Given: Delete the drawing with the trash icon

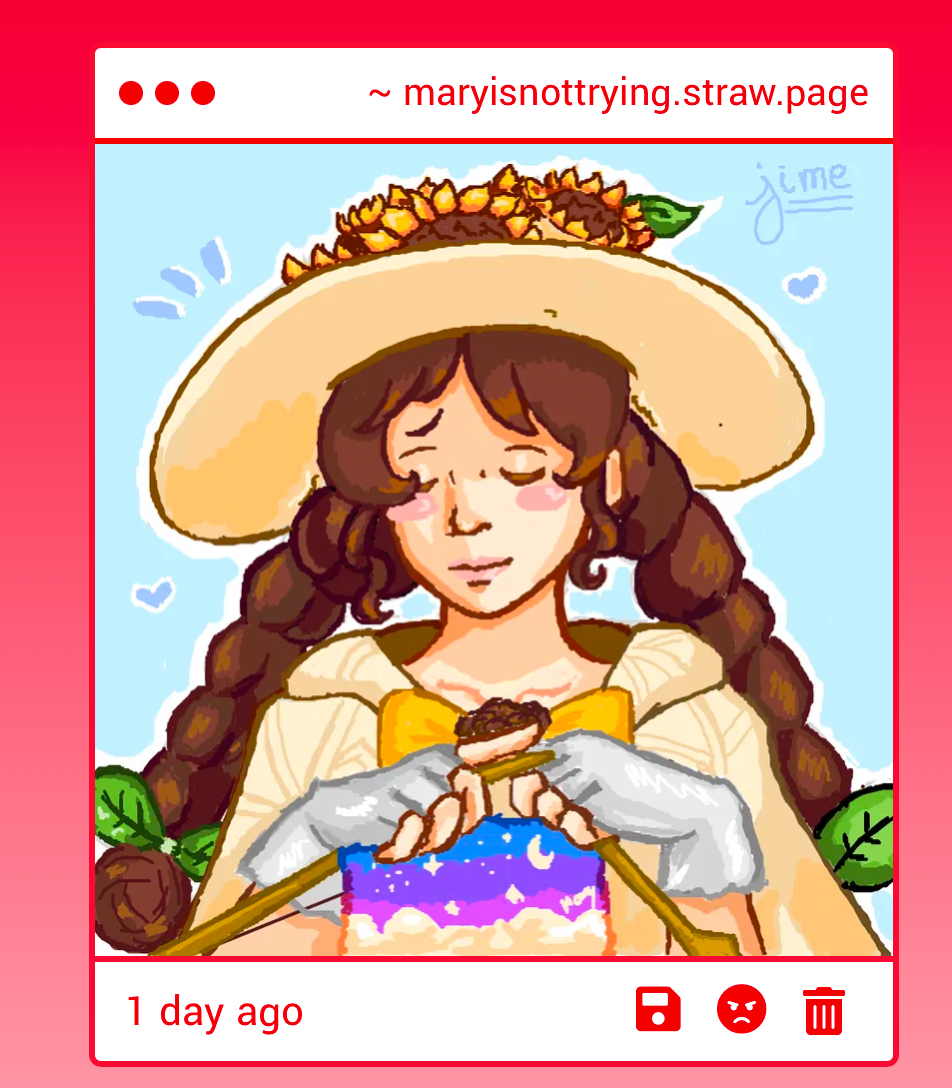Looking at the screenshot, I should coord(823,1010).
